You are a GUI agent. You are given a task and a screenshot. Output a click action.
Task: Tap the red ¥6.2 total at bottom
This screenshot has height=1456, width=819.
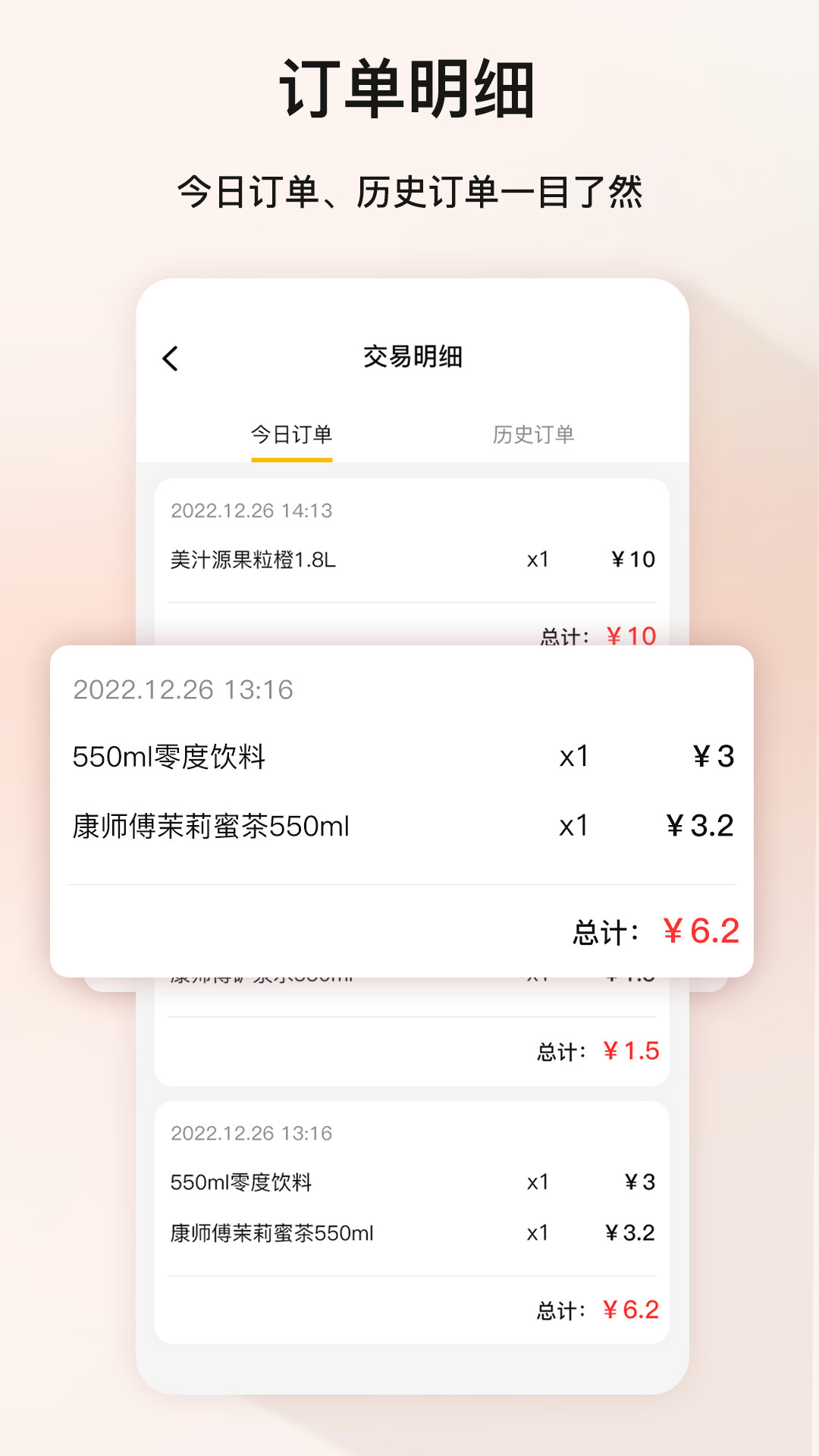(632, 1310)
